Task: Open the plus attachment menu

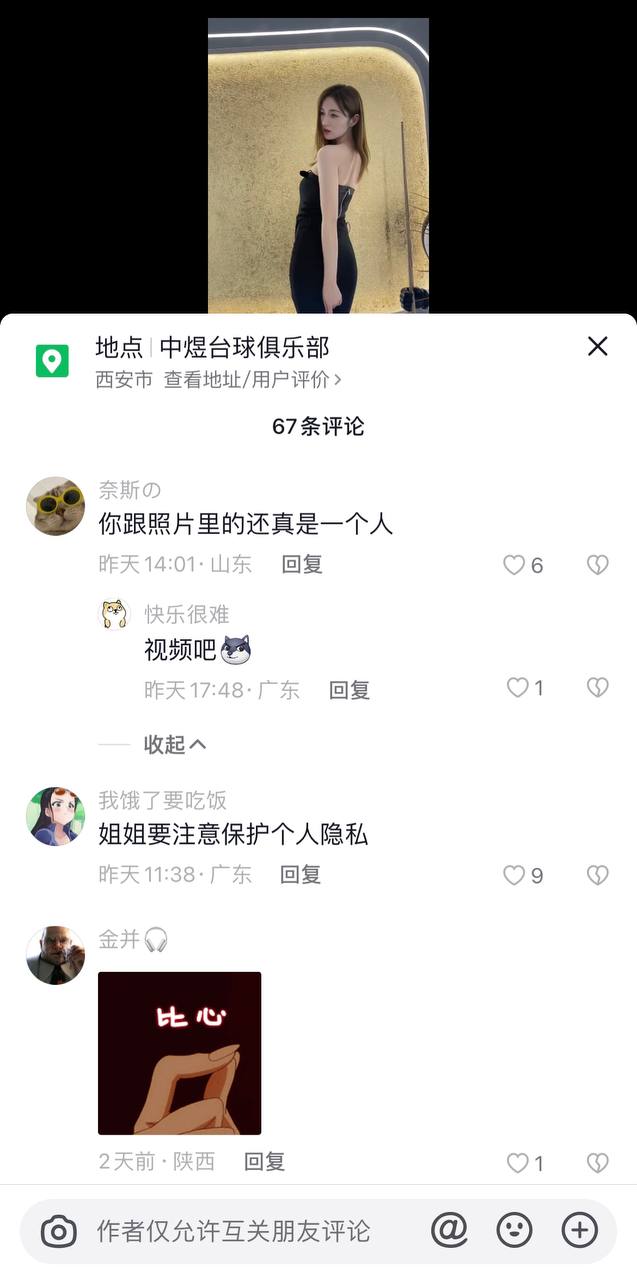Action: (579, 1230)
